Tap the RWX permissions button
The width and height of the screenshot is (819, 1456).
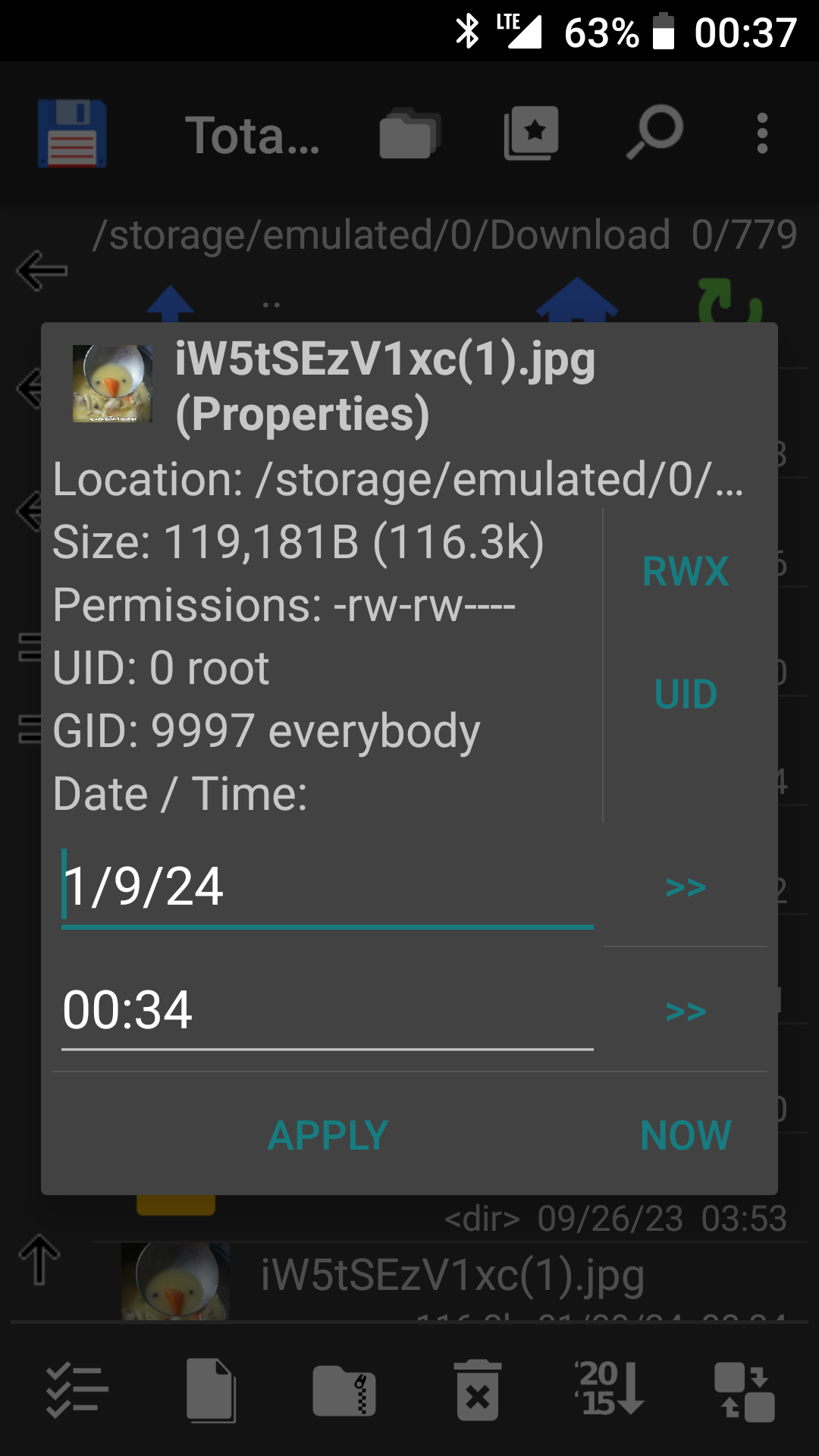[686, 571]
